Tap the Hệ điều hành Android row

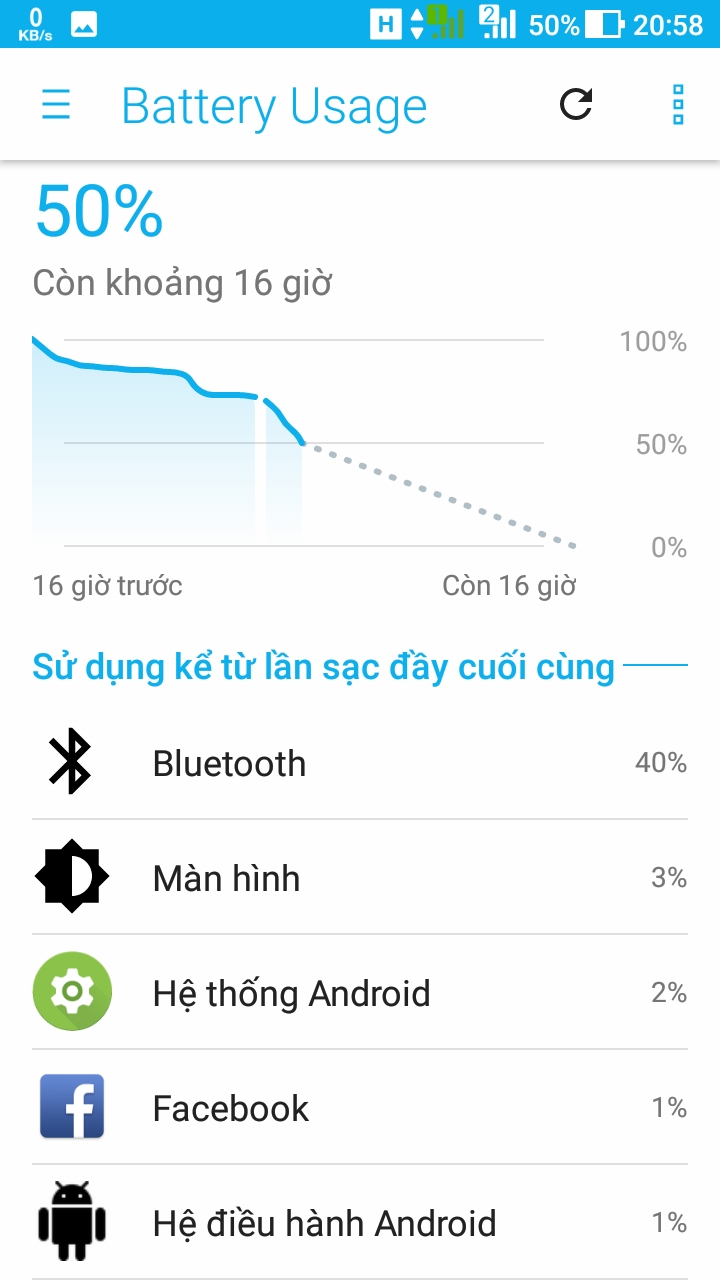pos(360,1223)
